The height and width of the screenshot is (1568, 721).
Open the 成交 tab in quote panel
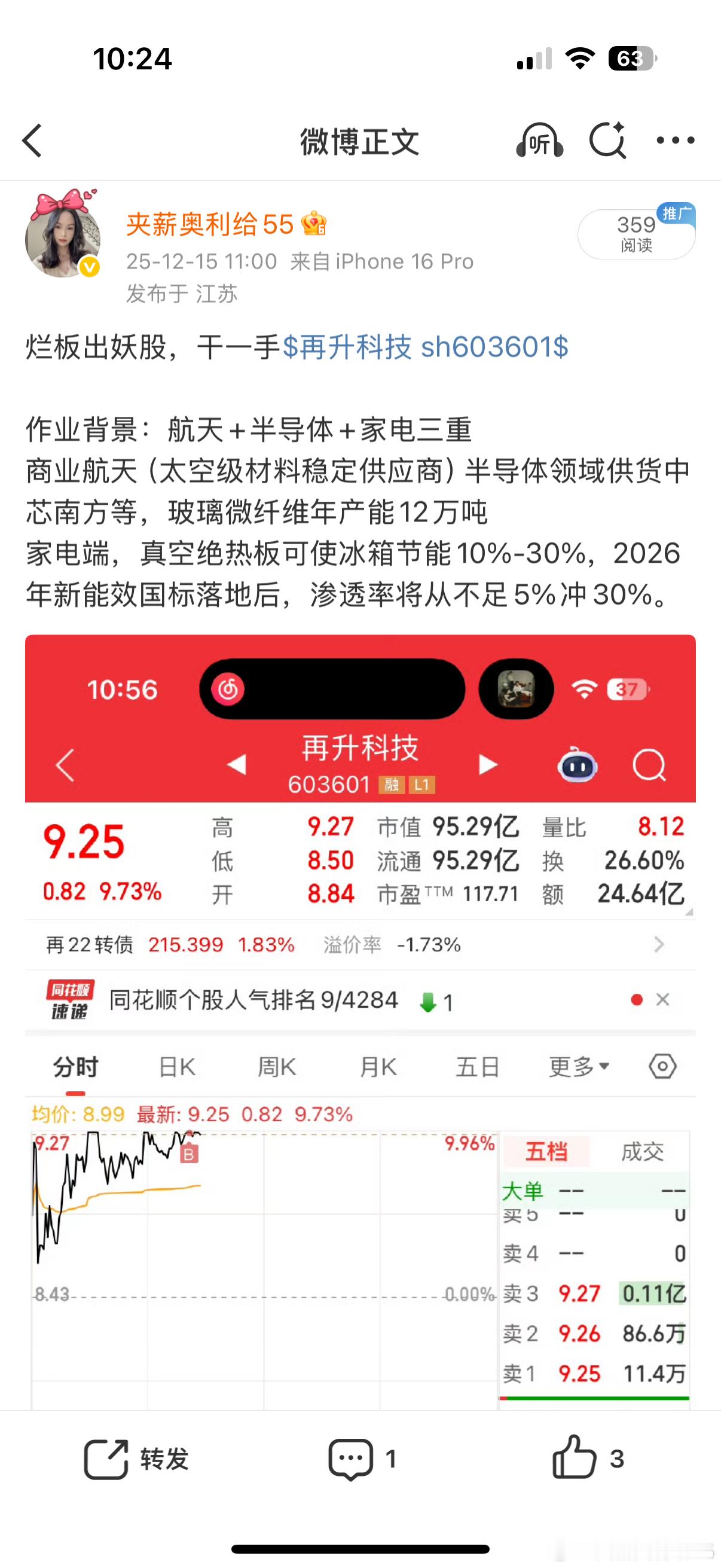(x=642, y=1151)
